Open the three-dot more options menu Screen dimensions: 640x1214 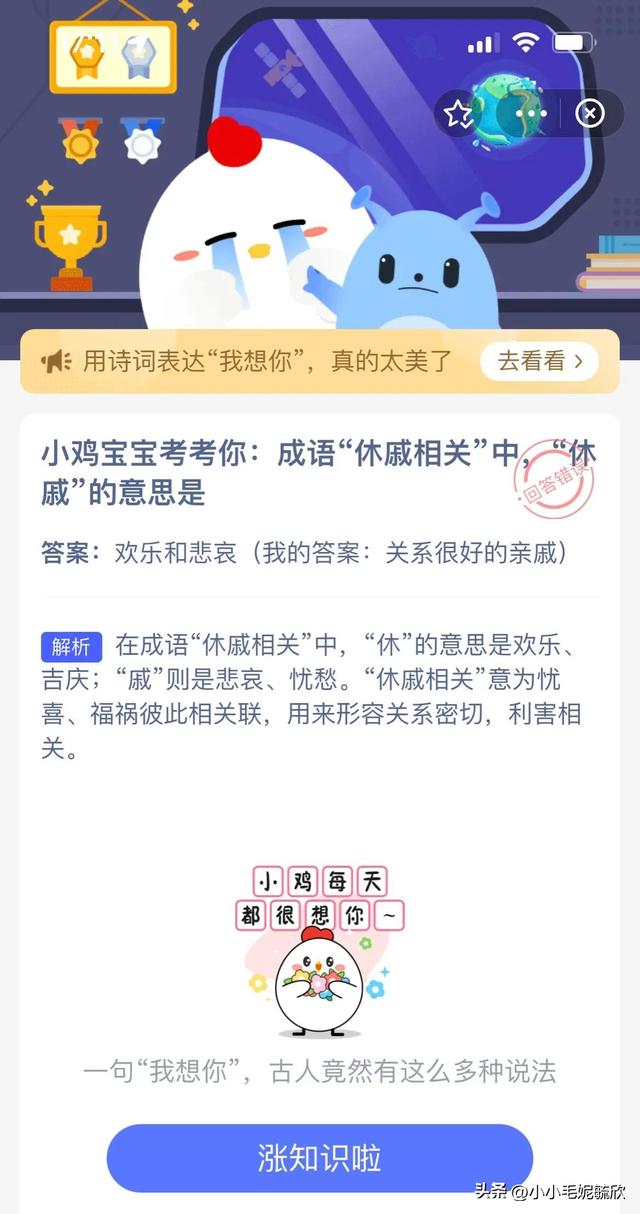(x=529, y=113)
